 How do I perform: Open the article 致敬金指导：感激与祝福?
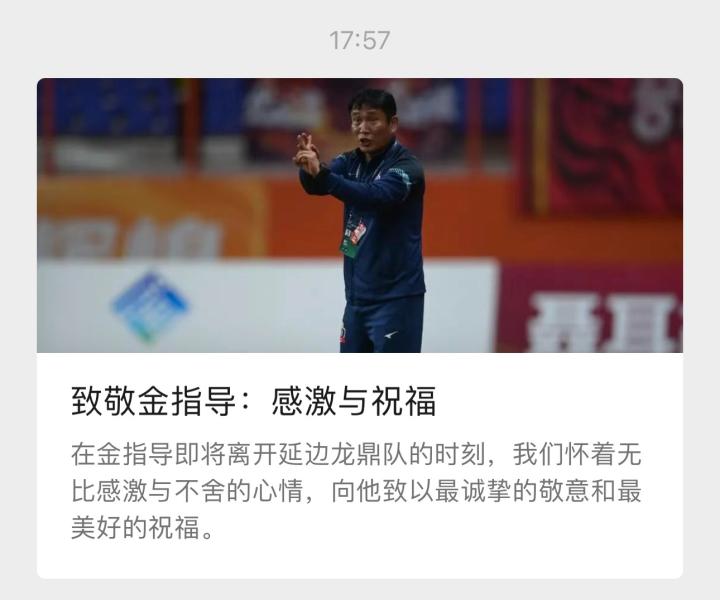tap(254, 401)
